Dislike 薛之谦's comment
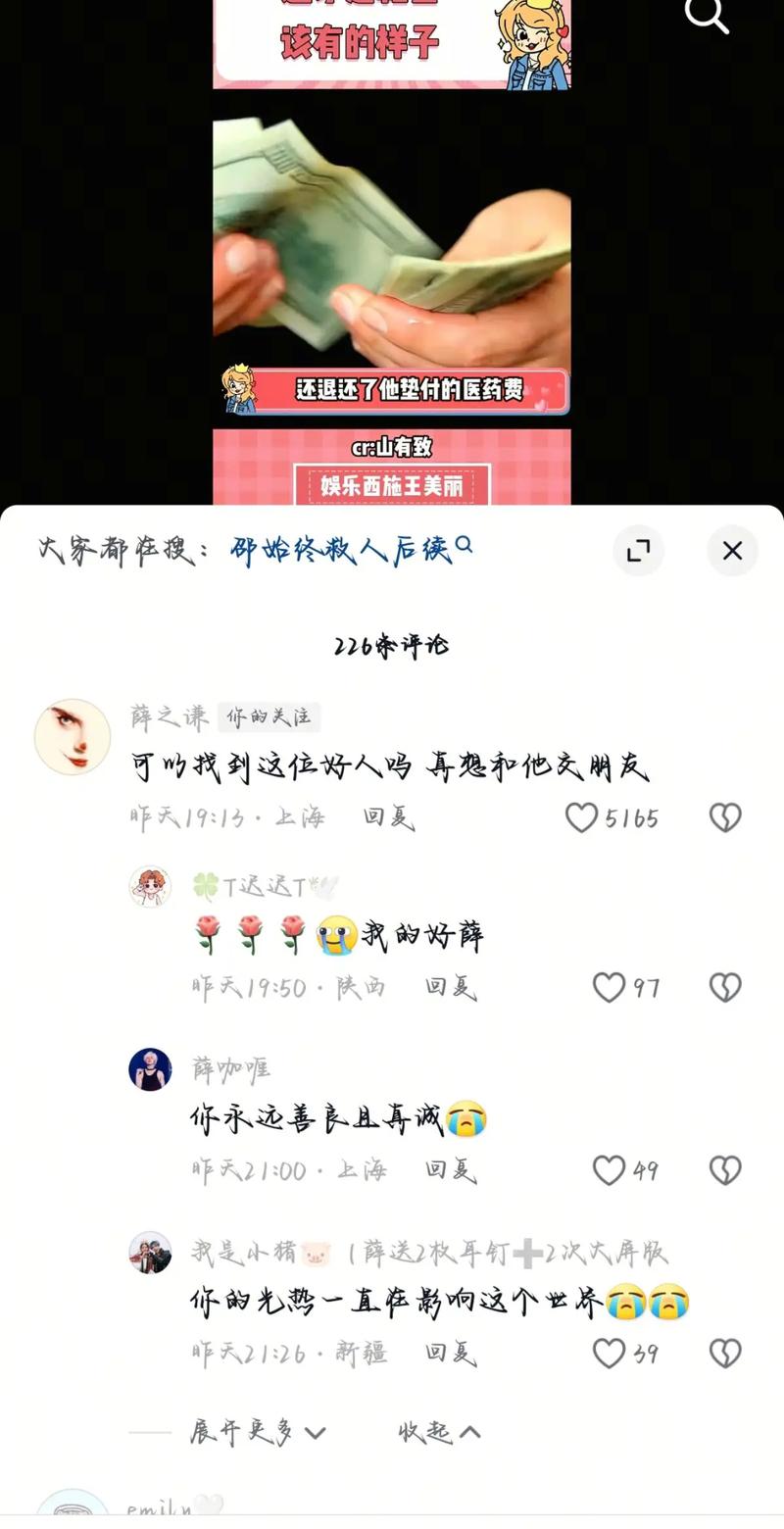This screenshot has width=784, height=1529. [725, 817]
